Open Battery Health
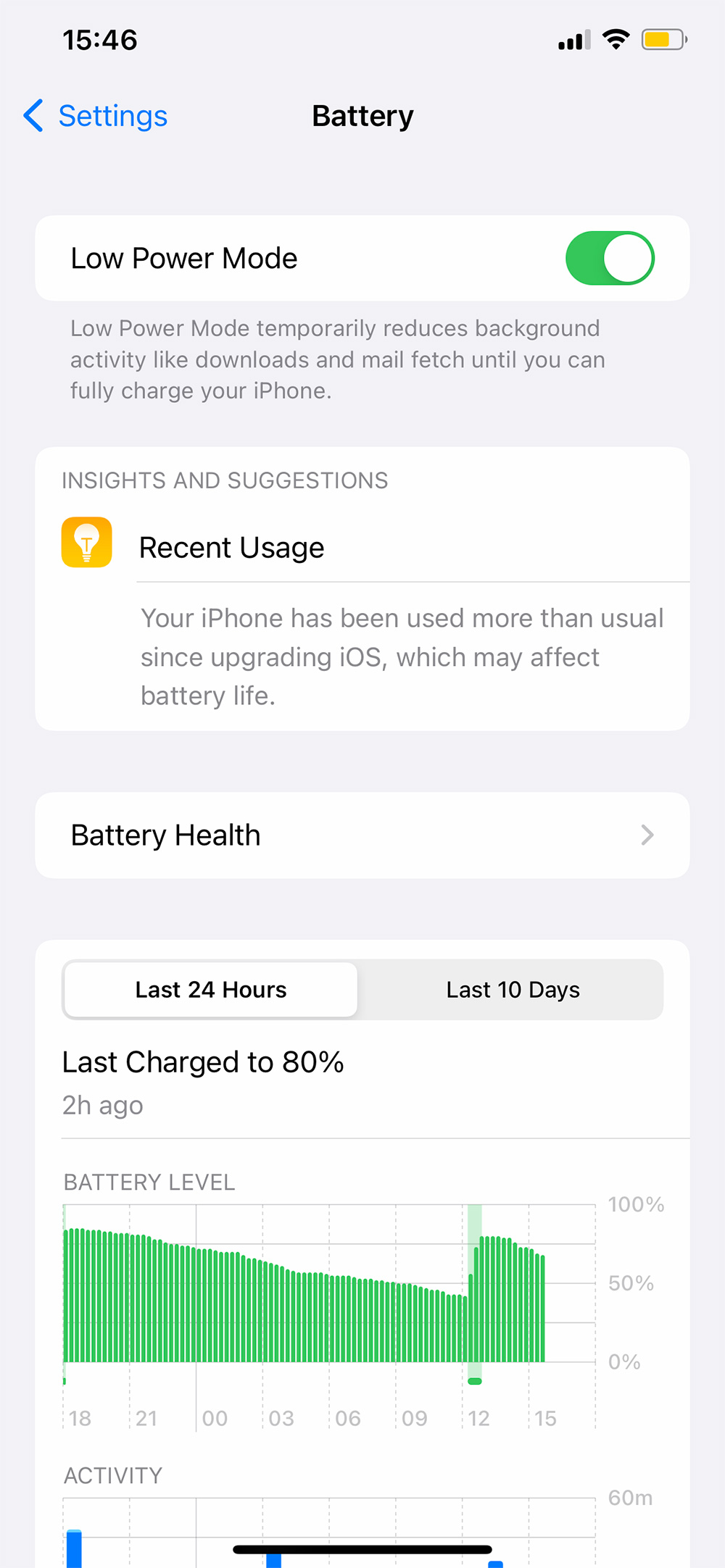Screen dimensions: 725x1568 [x=362, y=835]
